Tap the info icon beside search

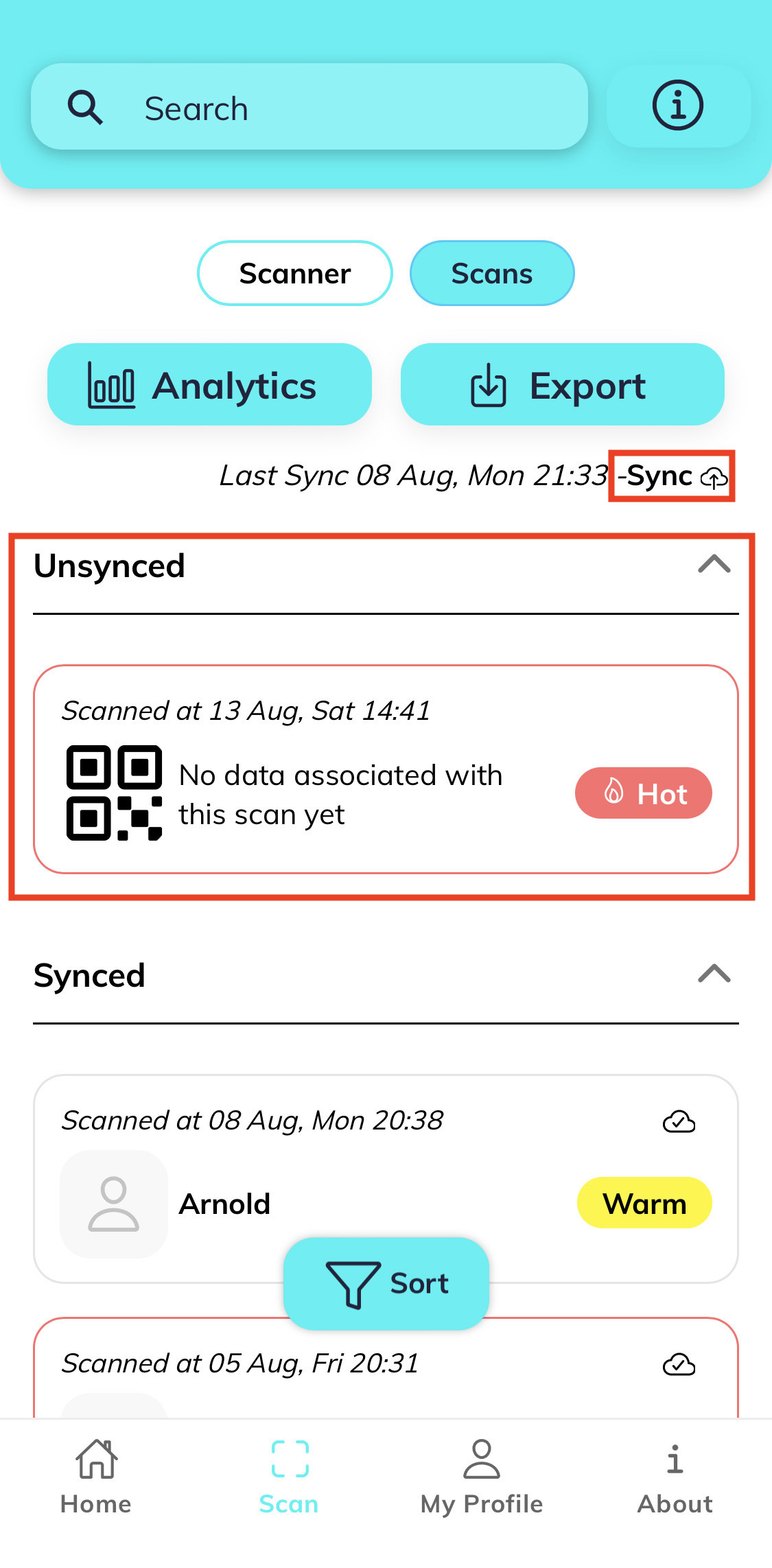677,106
